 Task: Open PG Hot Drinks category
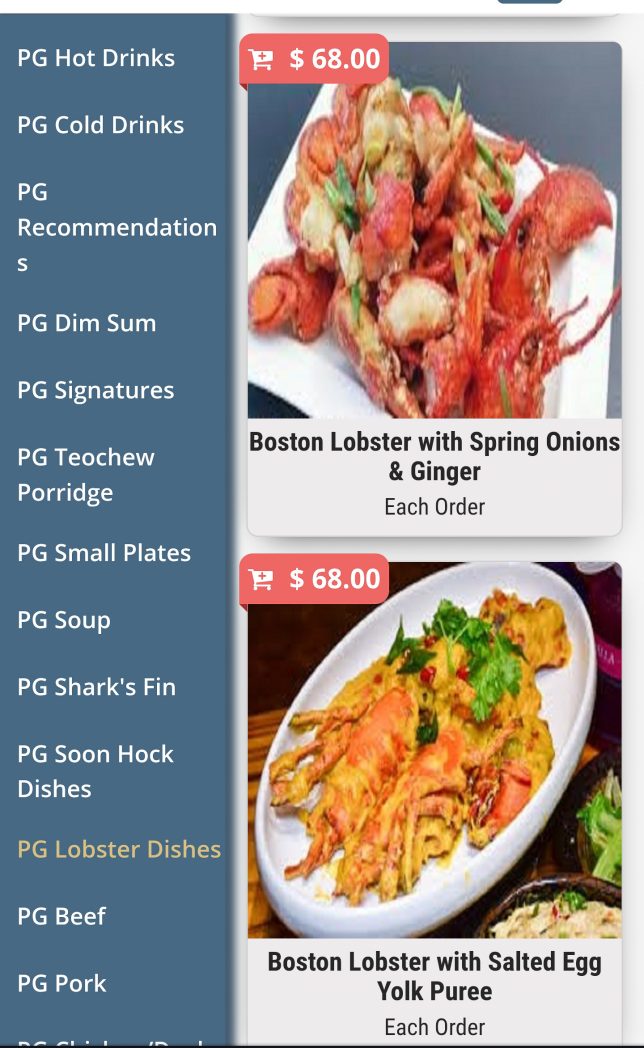pos(96,58)
